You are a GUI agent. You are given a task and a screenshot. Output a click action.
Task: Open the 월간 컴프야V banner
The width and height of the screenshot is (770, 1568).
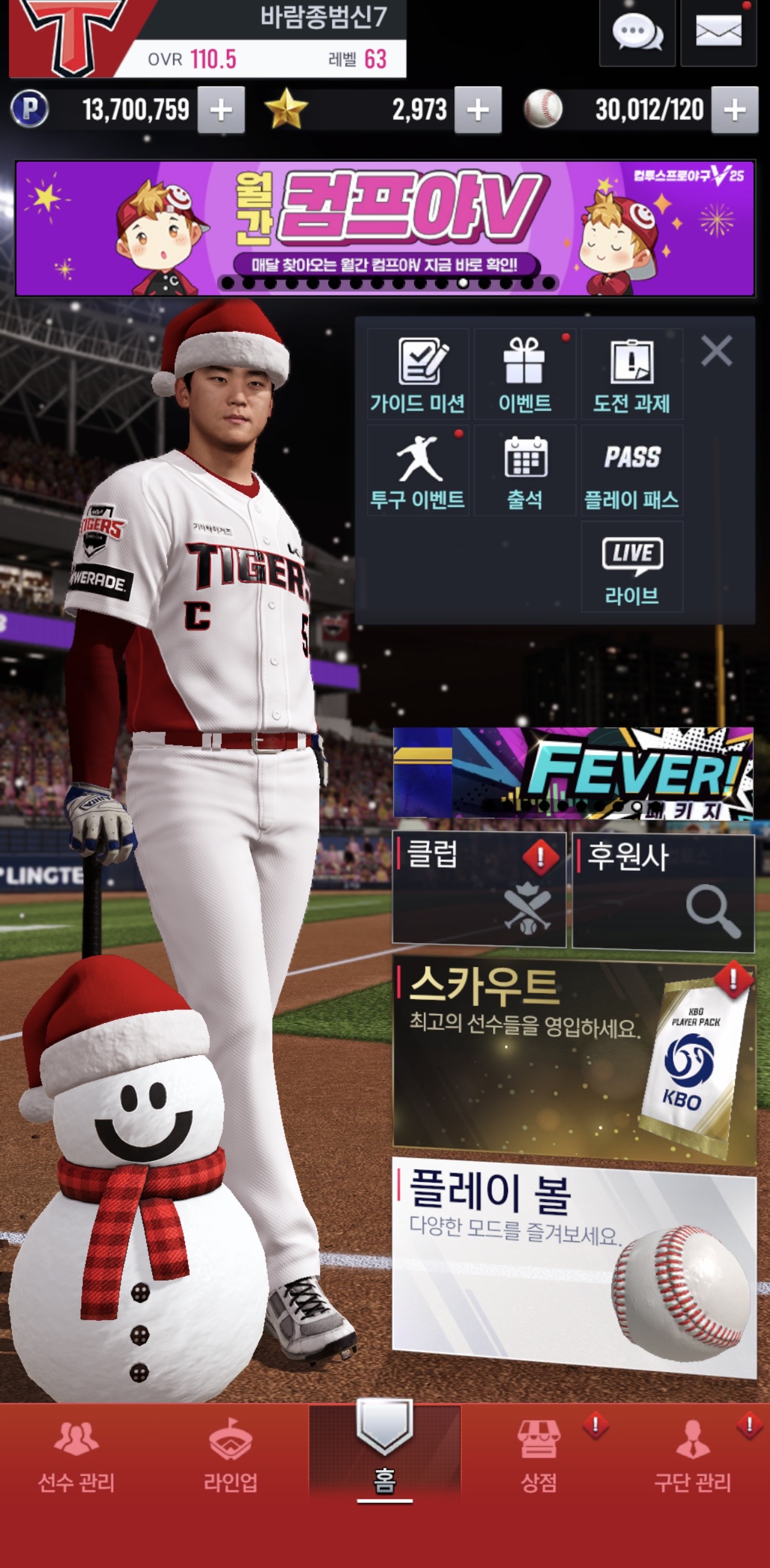click(x=384, y=228)
